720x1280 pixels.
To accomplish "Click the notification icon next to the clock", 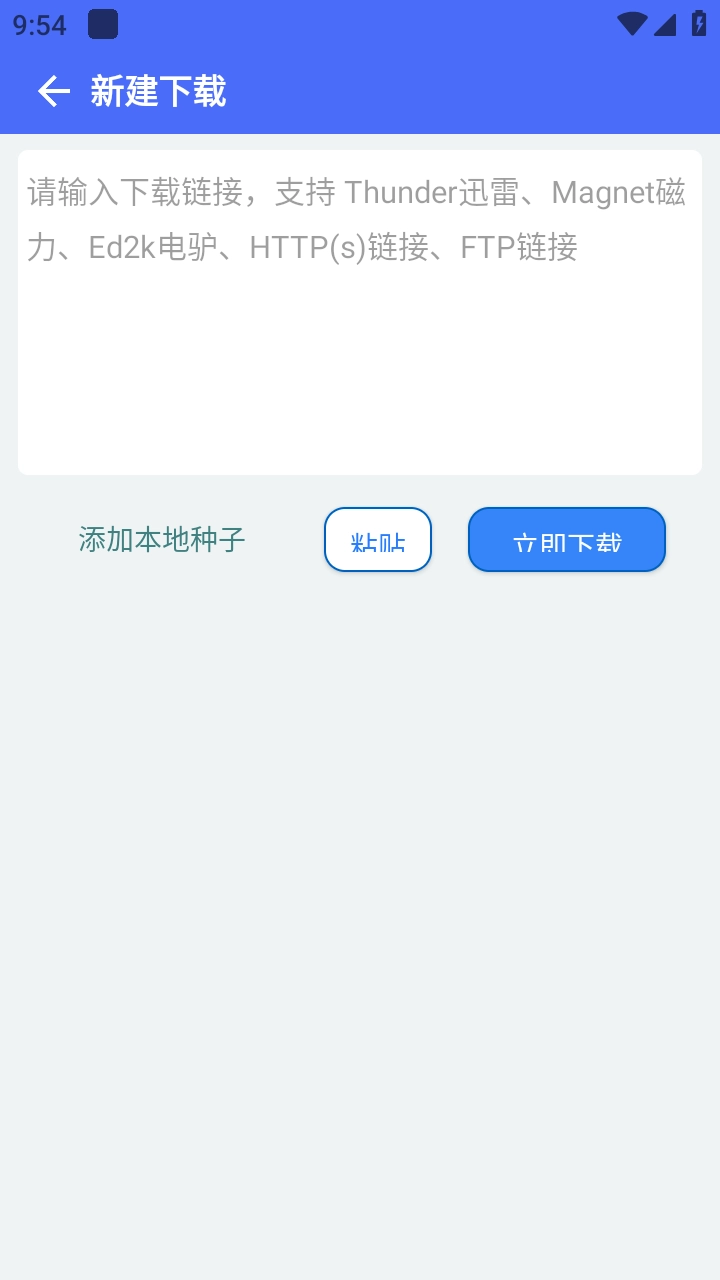I will (x=103, y=23).
